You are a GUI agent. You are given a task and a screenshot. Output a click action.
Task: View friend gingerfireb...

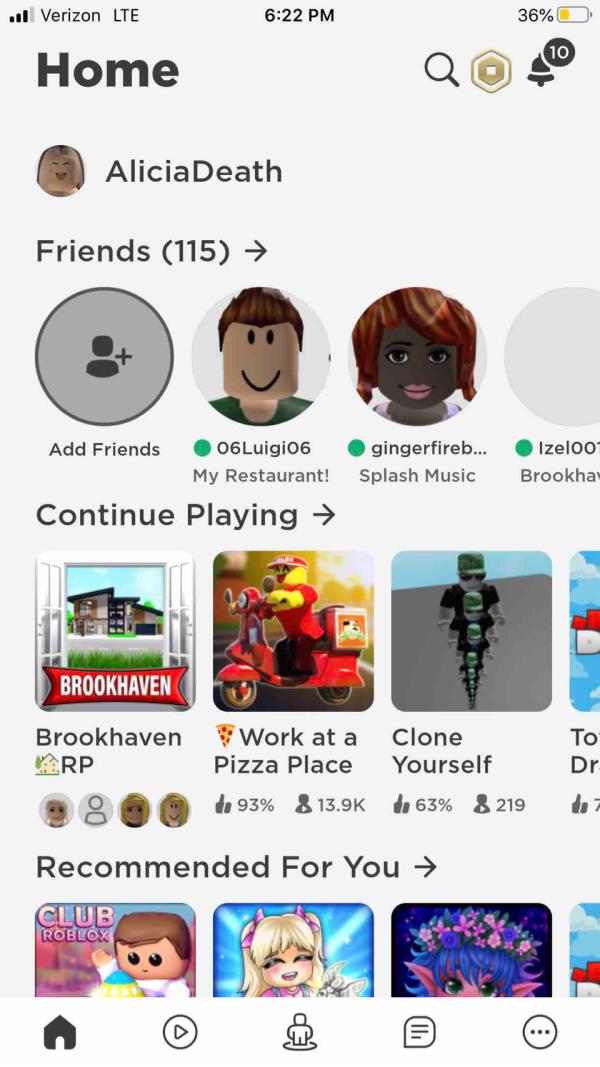(x=417, y=357)
